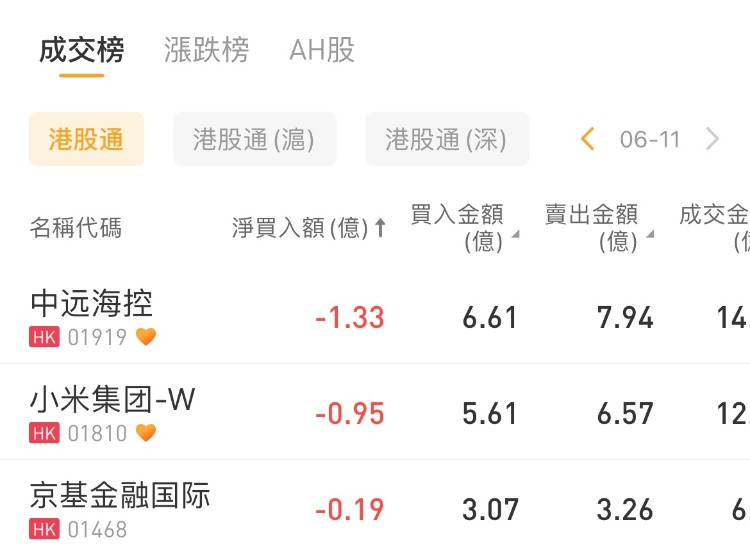Image resolution: width=750 pixels, height=547 pixels.
Task: Open the AH股 tab
Action: 321,50
